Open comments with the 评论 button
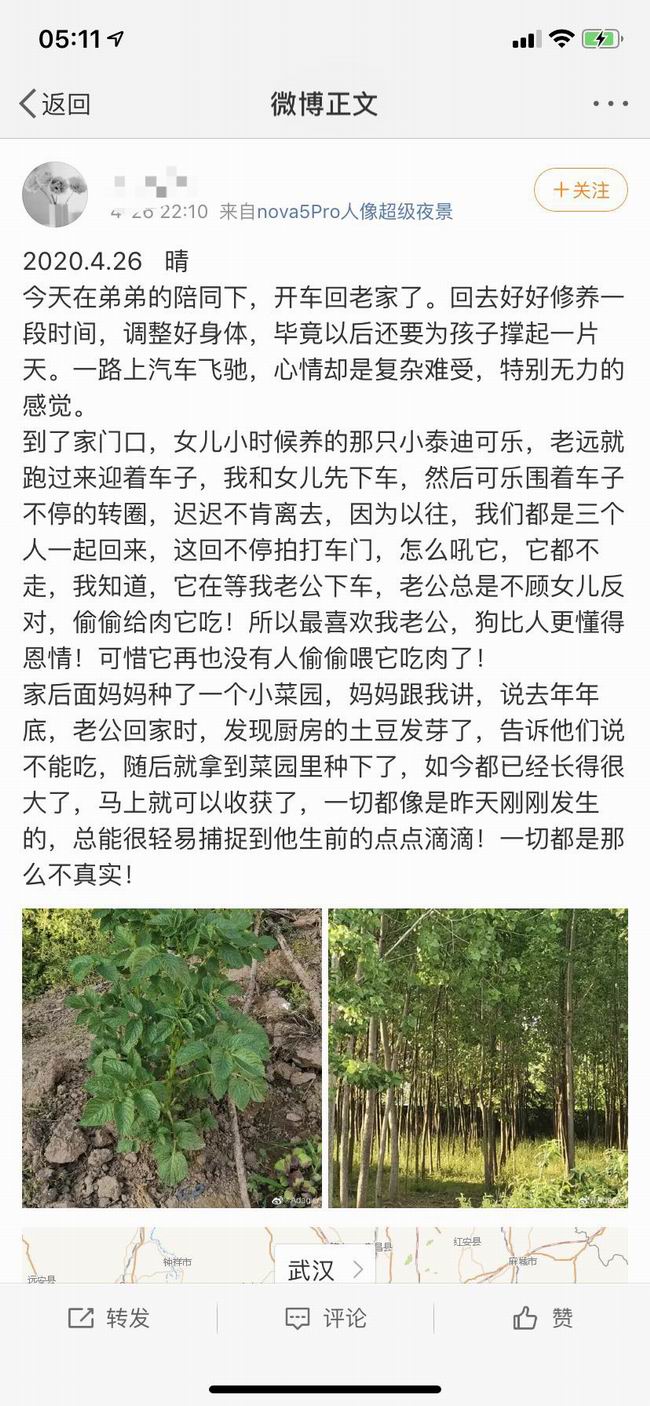Image resolution: width=650 pixels, height=1406 pixels. click(325, 1318)
